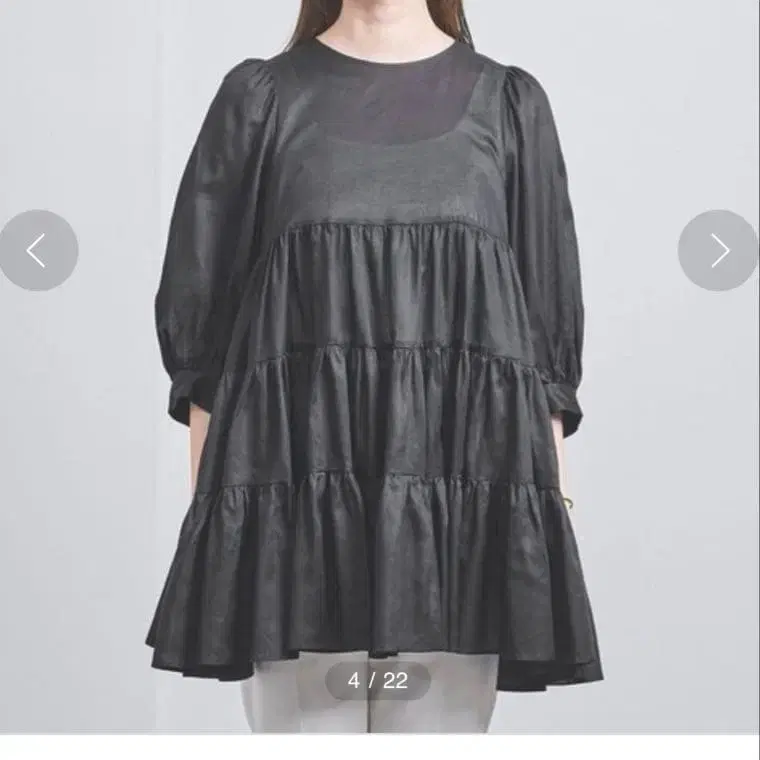This screenshot has width=760, height=760.
Task: Show the next product photo
Action: tap(719, 250)
